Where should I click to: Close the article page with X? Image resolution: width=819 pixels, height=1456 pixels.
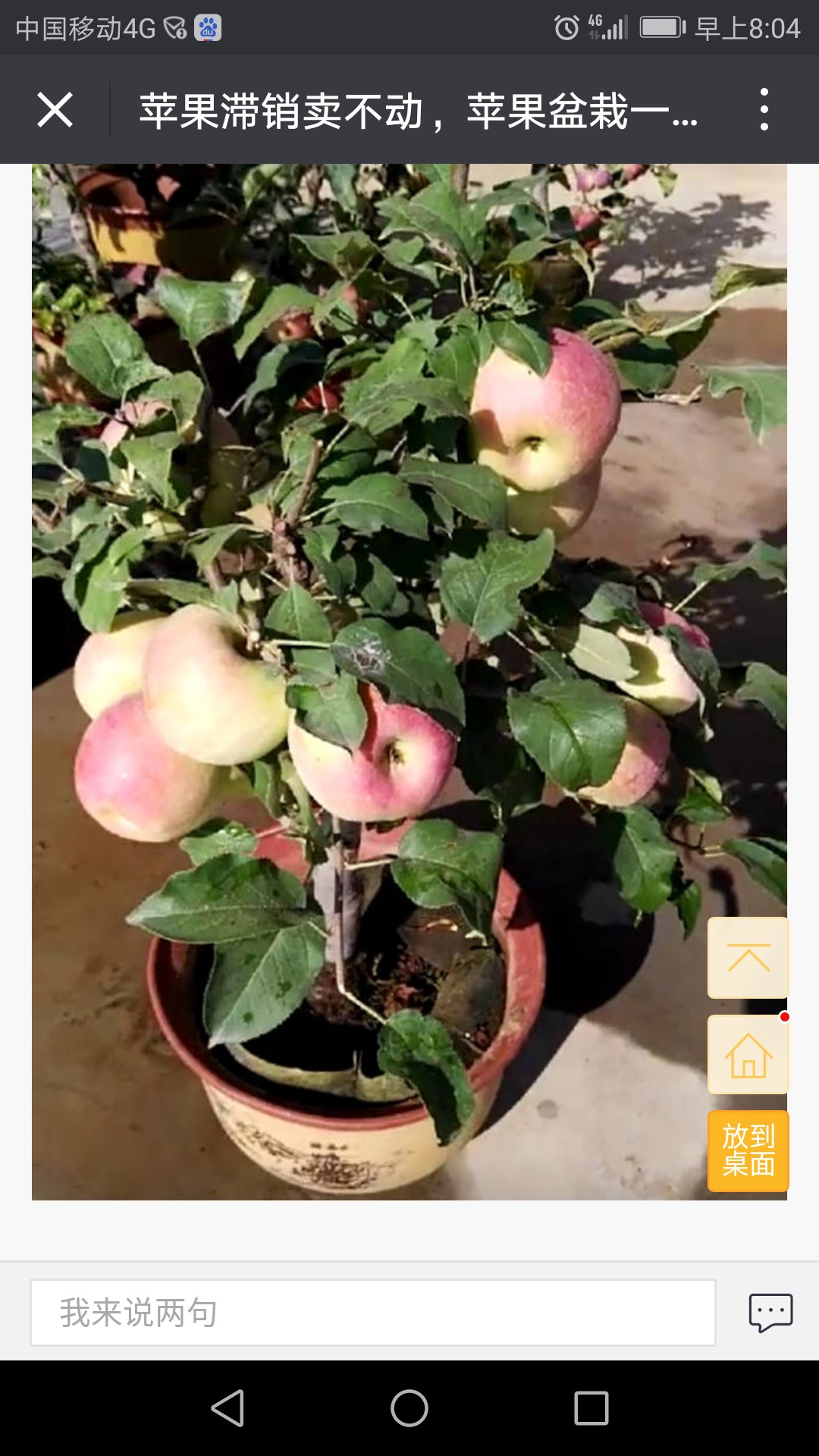click(55, 110)
